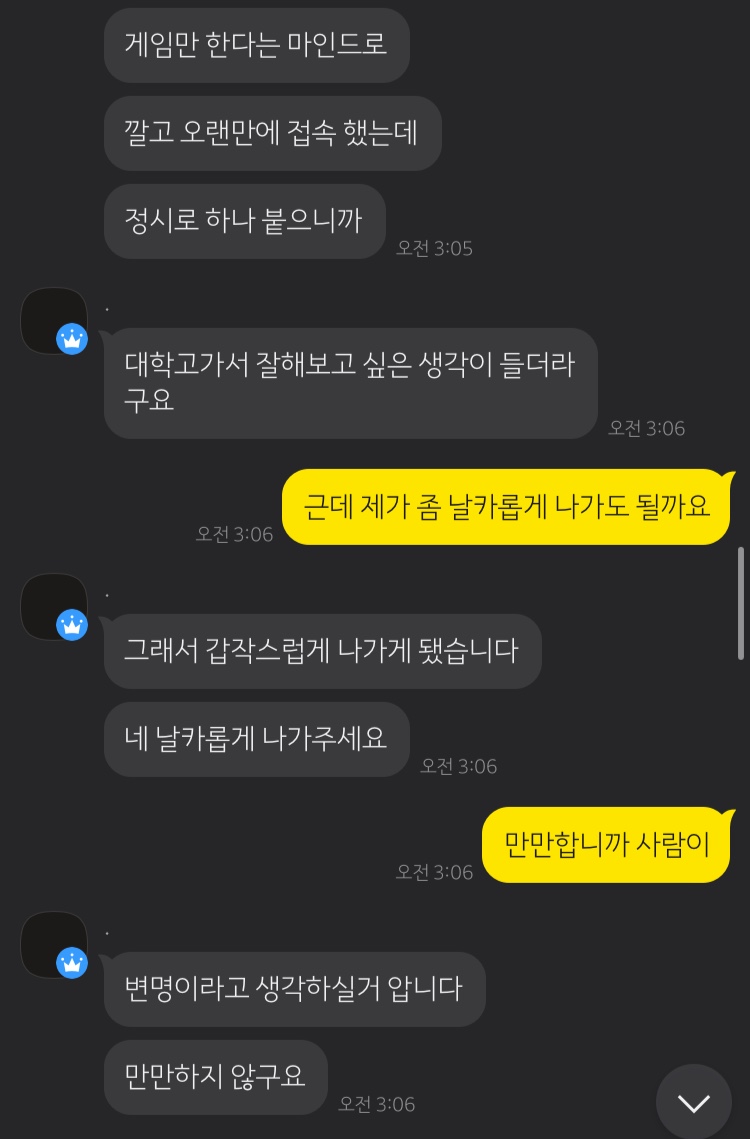Open sender's profile picture beside '대학고가서 잘해보고' message

[x=54, y=321]
